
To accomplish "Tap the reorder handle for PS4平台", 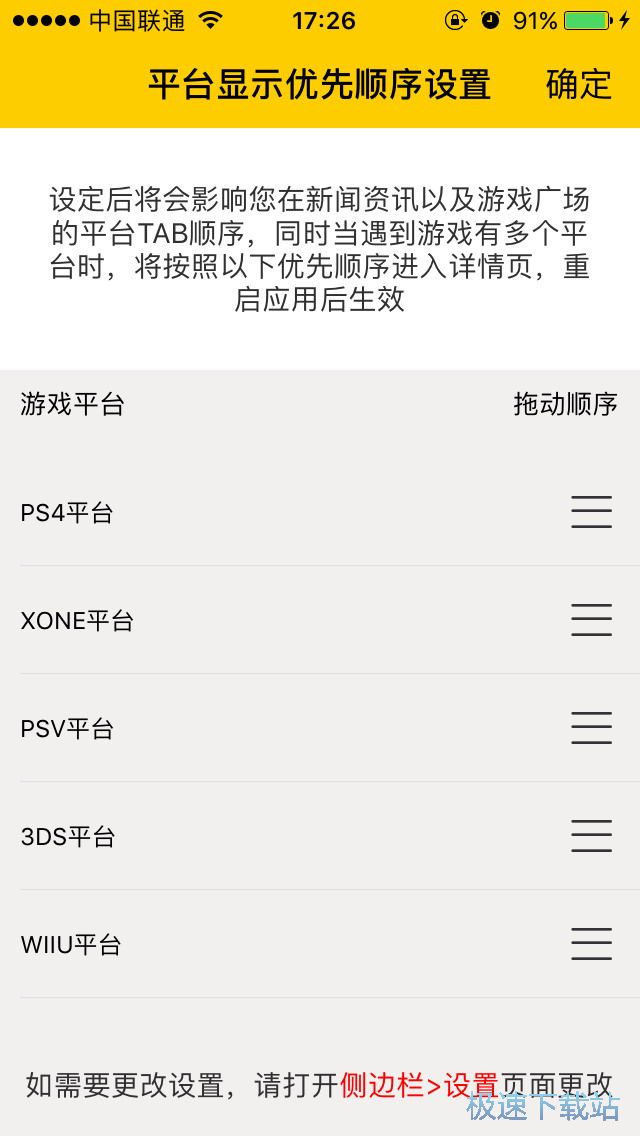I will (x=591, y=512).
